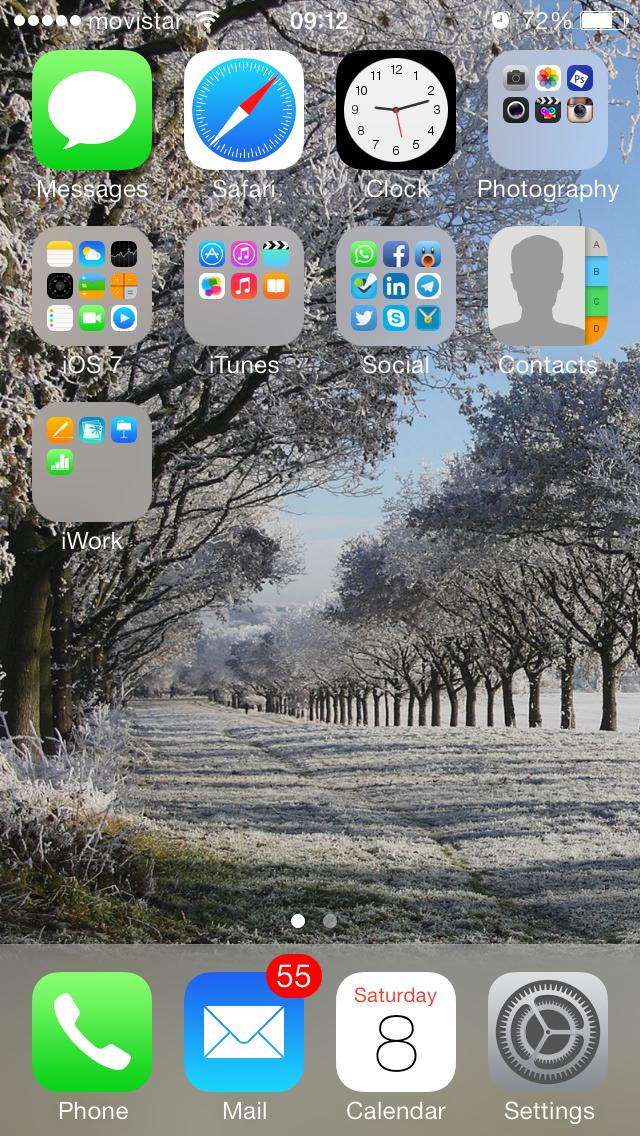640x1136 pixels.
Task: Open the iTunes folder
Action: coord(244,286)
